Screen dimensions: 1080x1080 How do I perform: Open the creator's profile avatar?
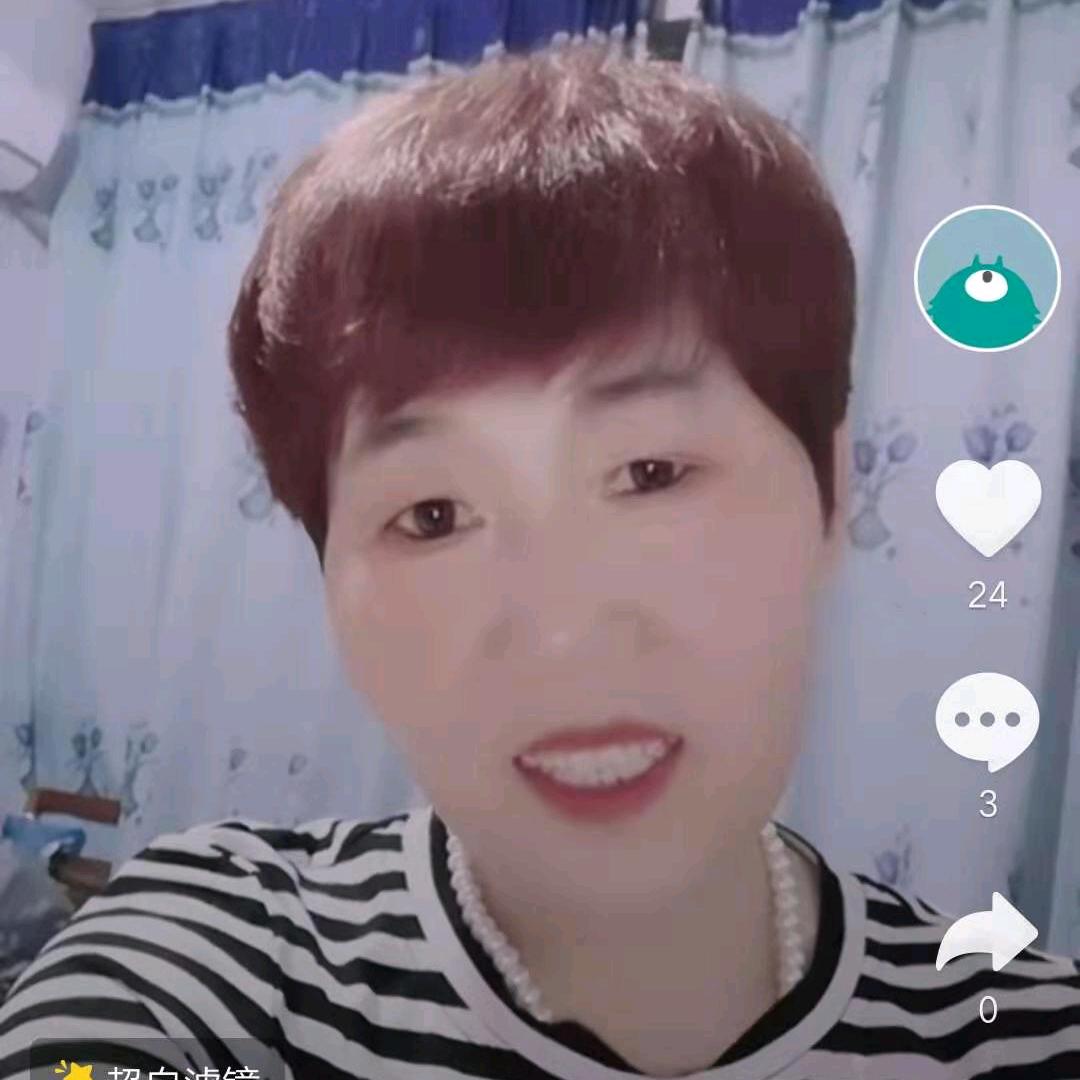(987, 278)
